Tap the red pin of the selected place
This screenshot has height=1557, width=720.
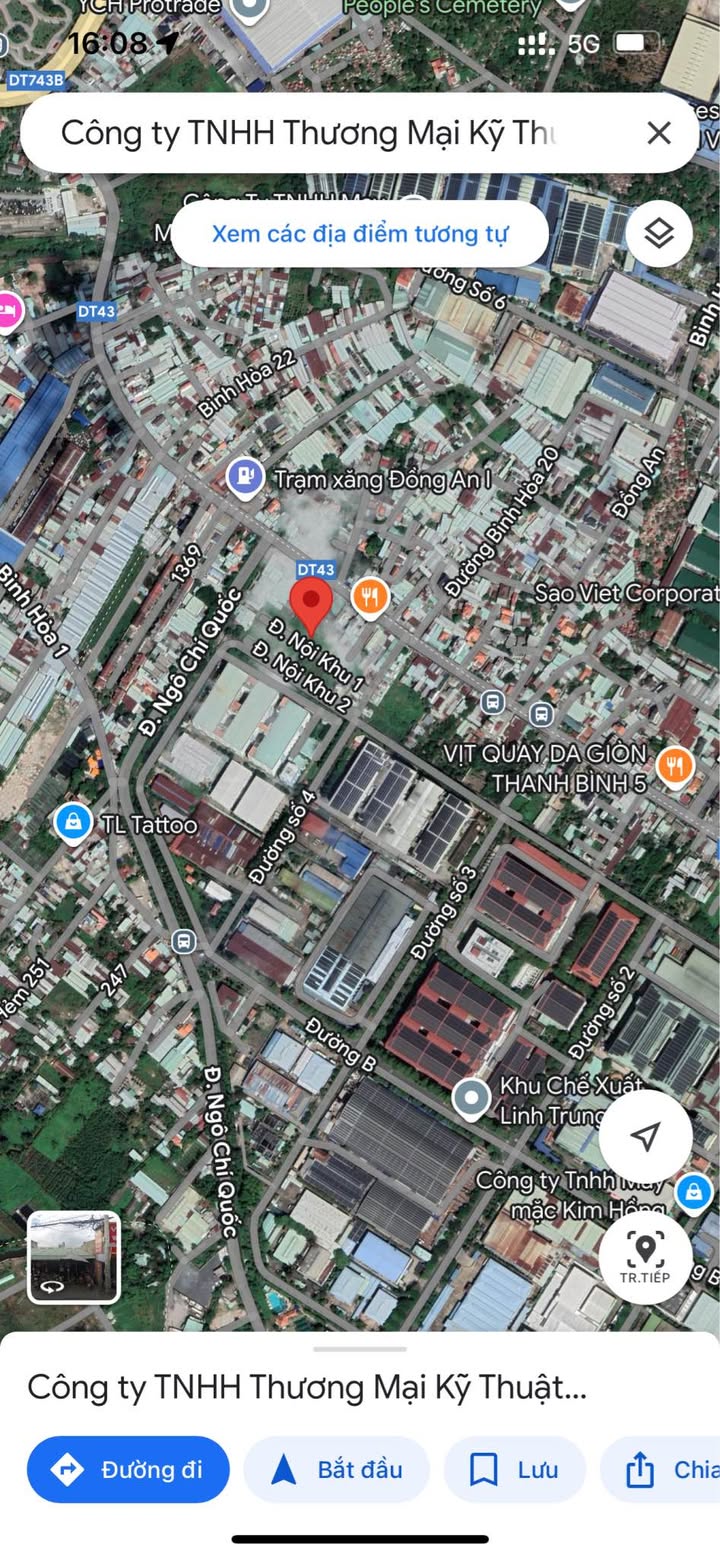click(311, 604)
